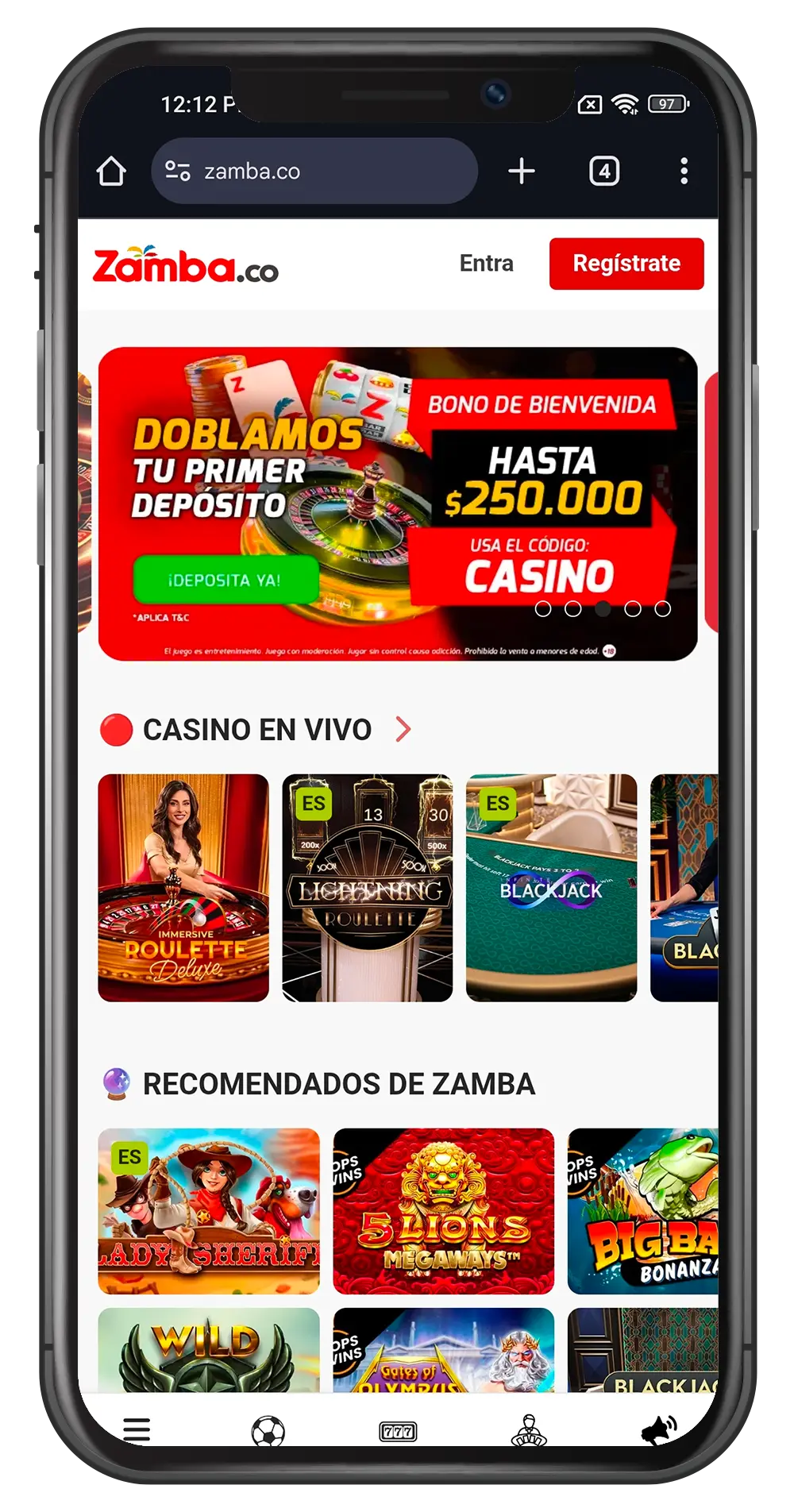The height and width of the screenshot is (1512, 794).
Task: Launch Big Bass Bonanza slot
Action: tap(643, 1210)
